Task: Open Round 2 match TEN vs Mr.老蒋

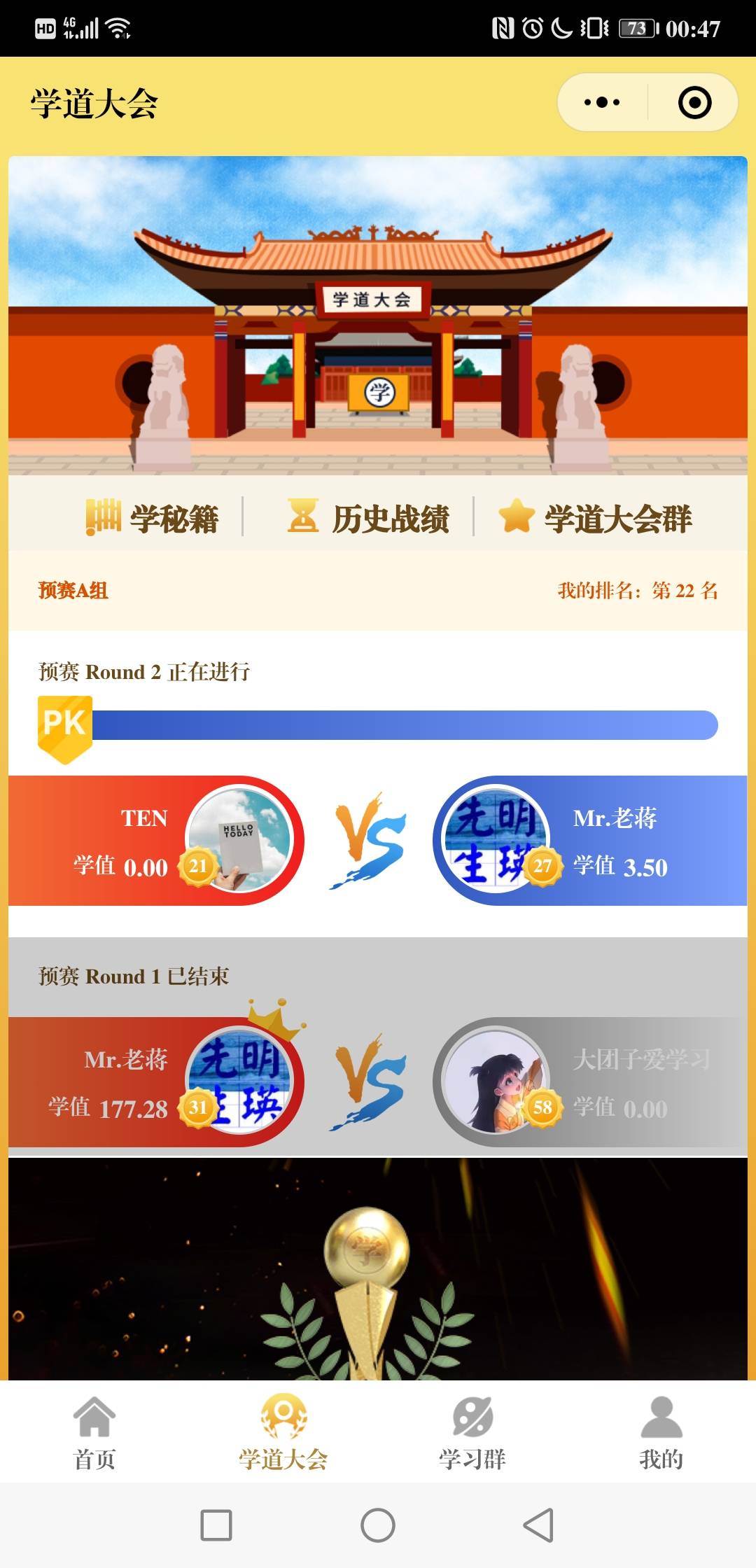Action: [x=377, y=840]
